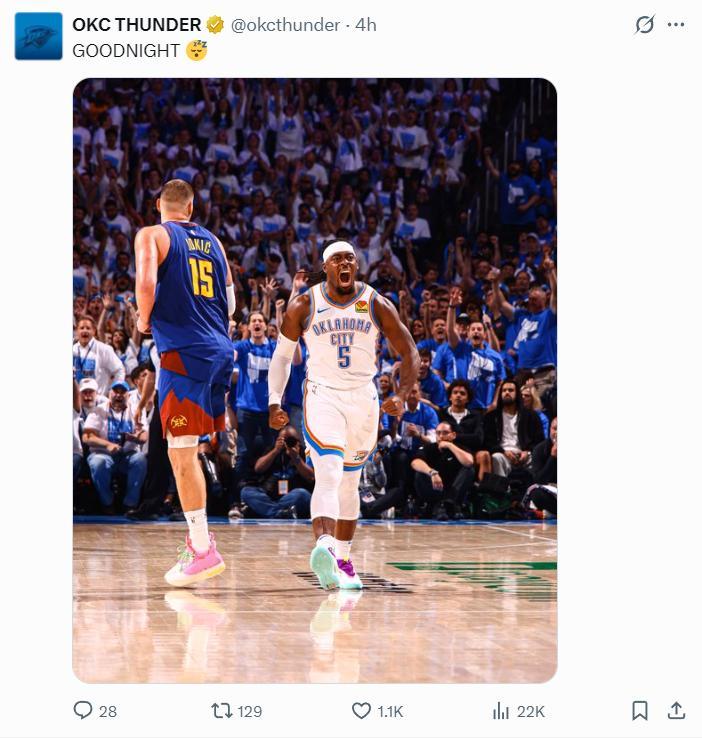Bookmark this post
Screen dimensions: 702x739
point(640,710)
